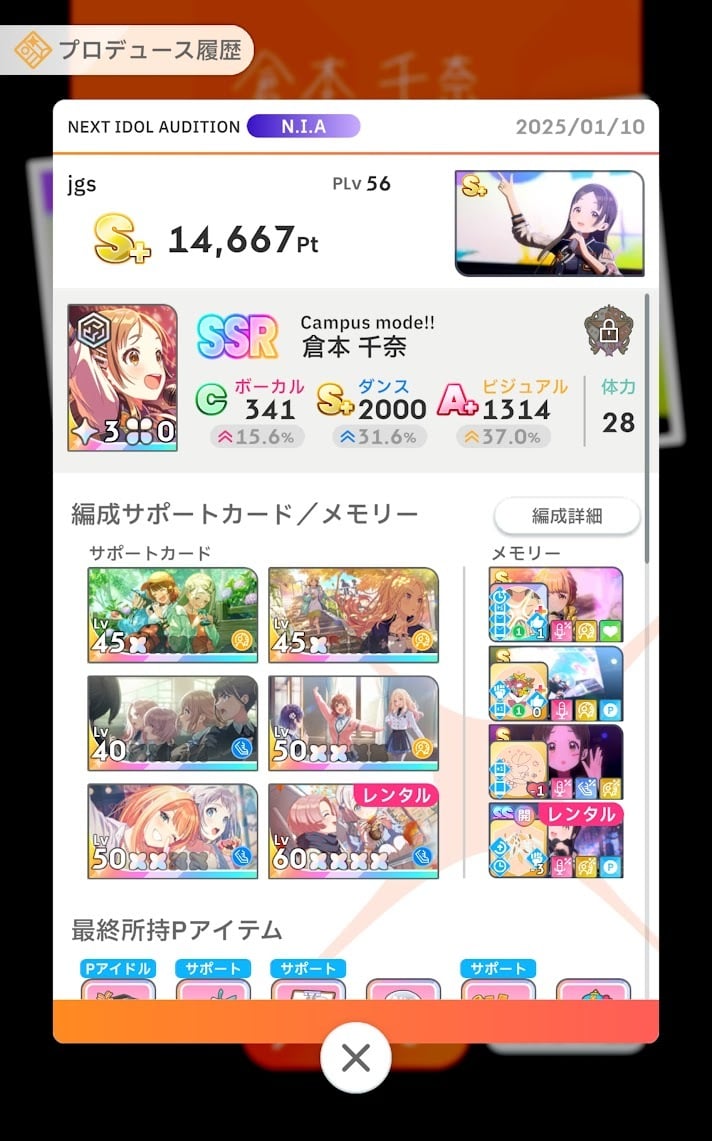Close the produce history popup

click(x=356, y=1057)
